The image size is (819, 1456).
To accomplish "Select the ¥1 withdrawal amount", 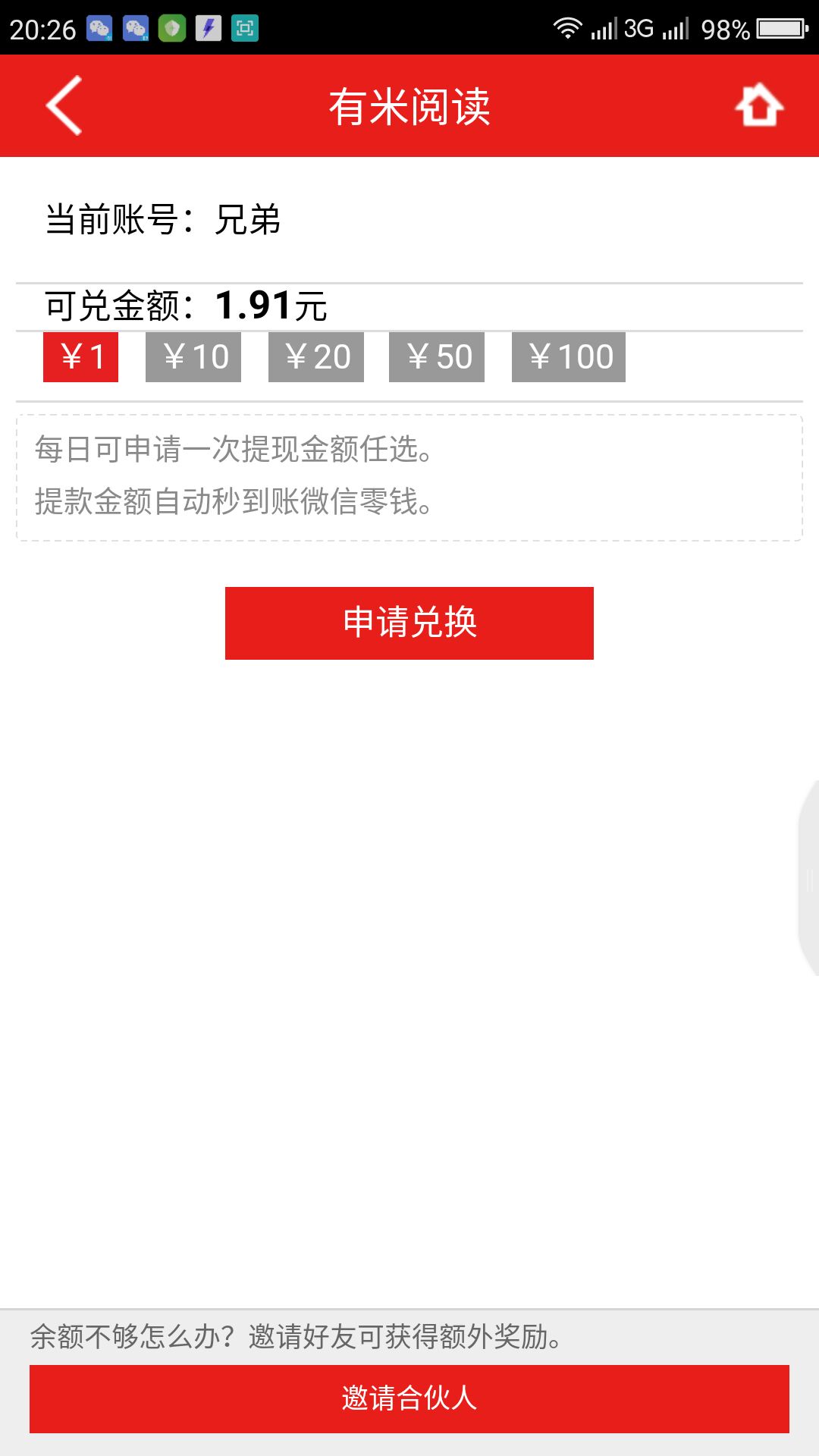I will coord(81,357).
